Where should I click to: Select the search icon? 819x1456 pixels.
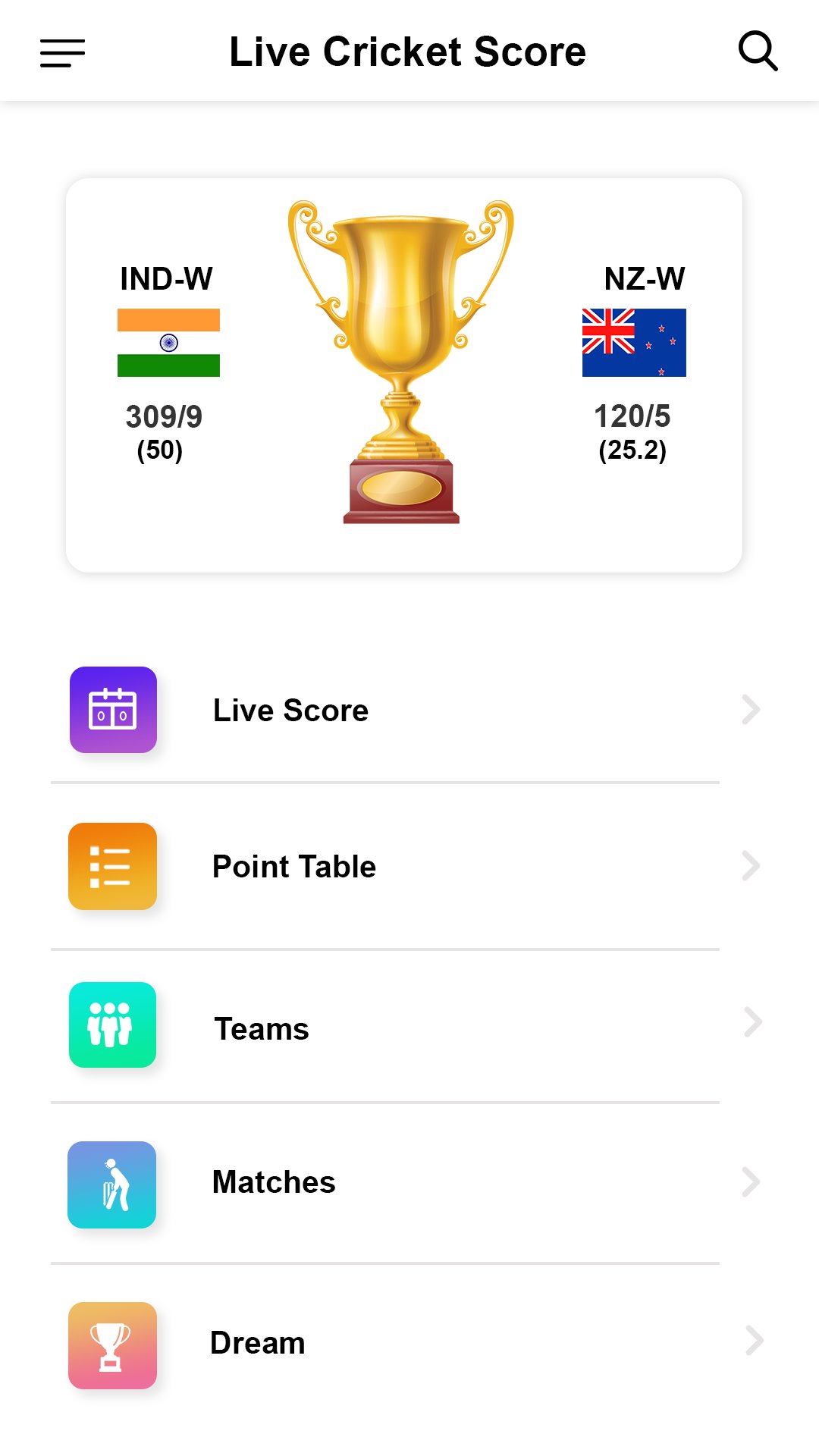[758, 51]
